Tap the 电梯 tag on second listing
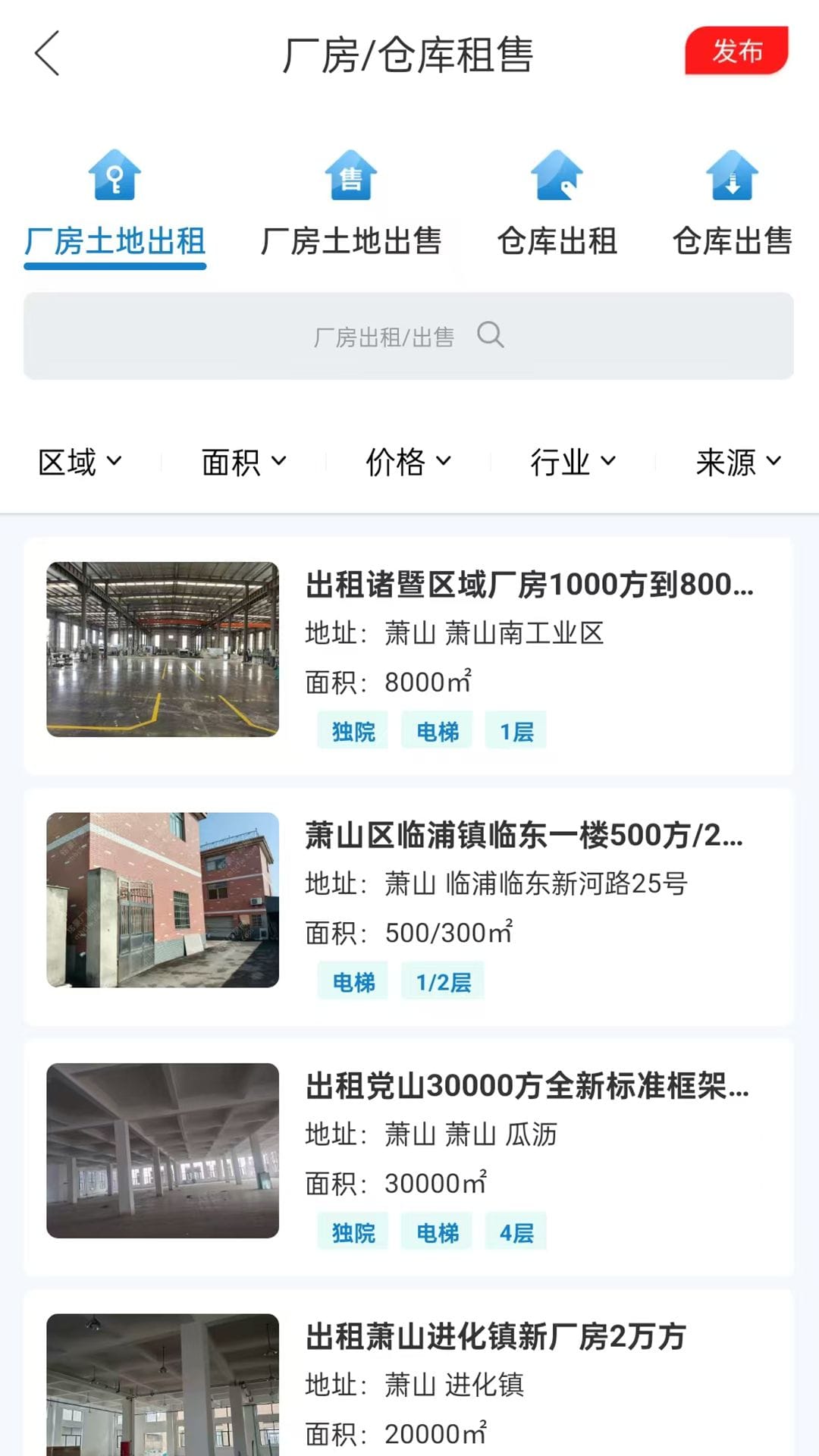 (x=352, y=981)
